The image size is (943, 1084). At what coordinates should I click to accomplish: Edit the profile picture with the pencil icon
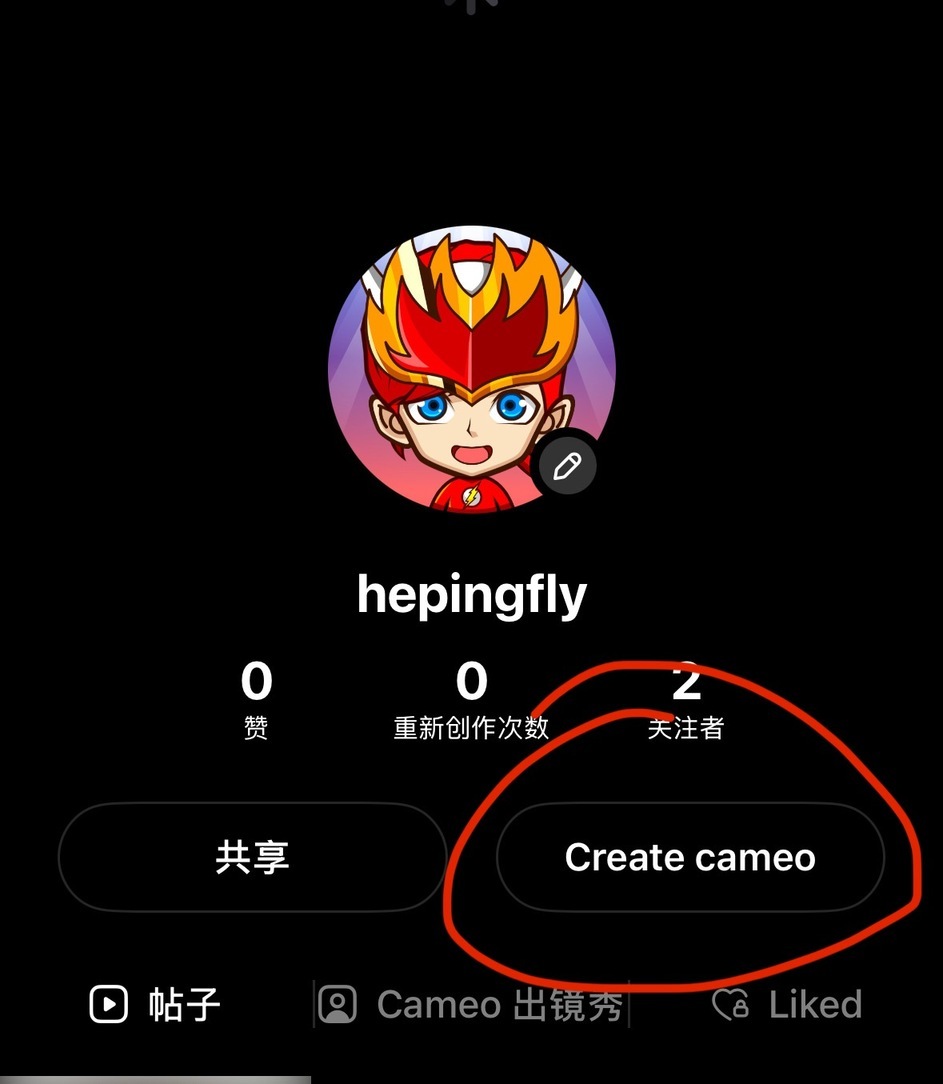click(x=567, y=466)
